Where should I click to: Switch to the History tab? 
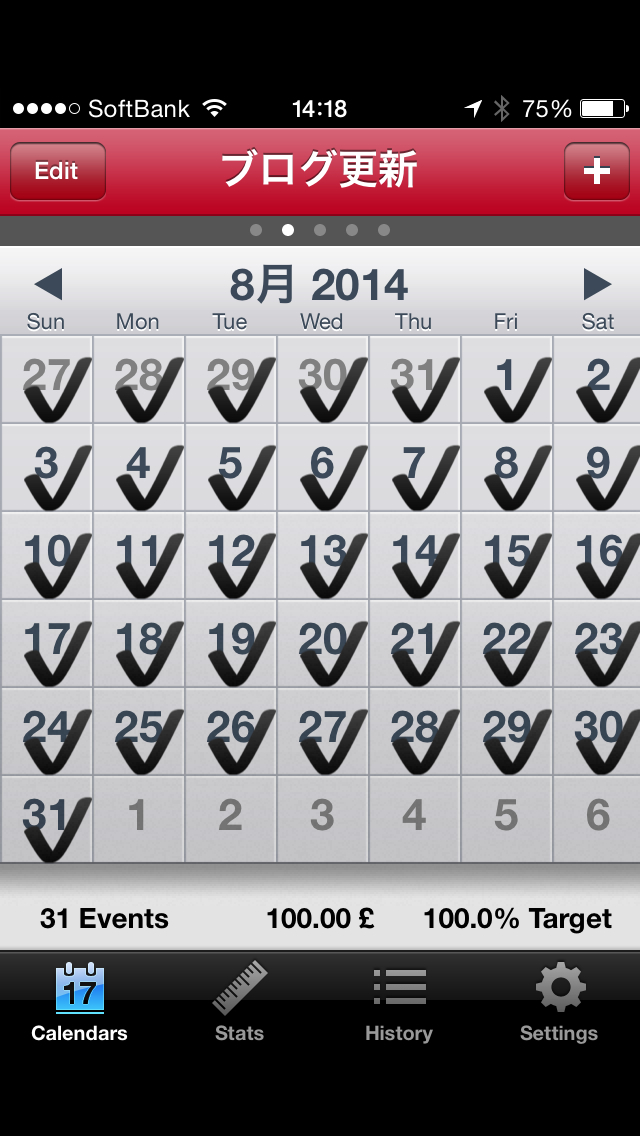[x=399, y=1001]
